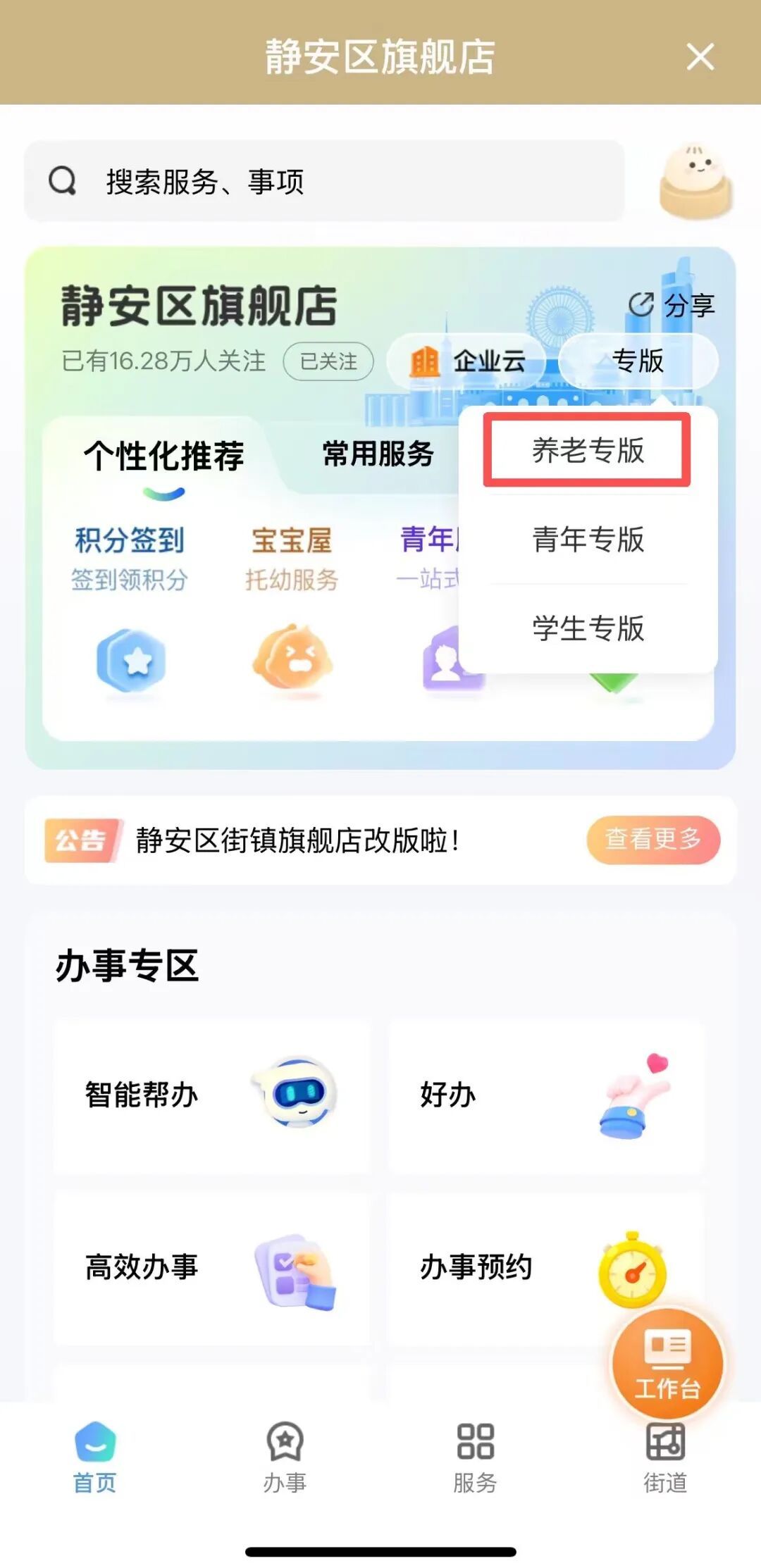Image resolution: width=761 pixels, height=1568 pixels.
Task: Choose 青年专版 in the dropdown
Action: pos(587,540)
